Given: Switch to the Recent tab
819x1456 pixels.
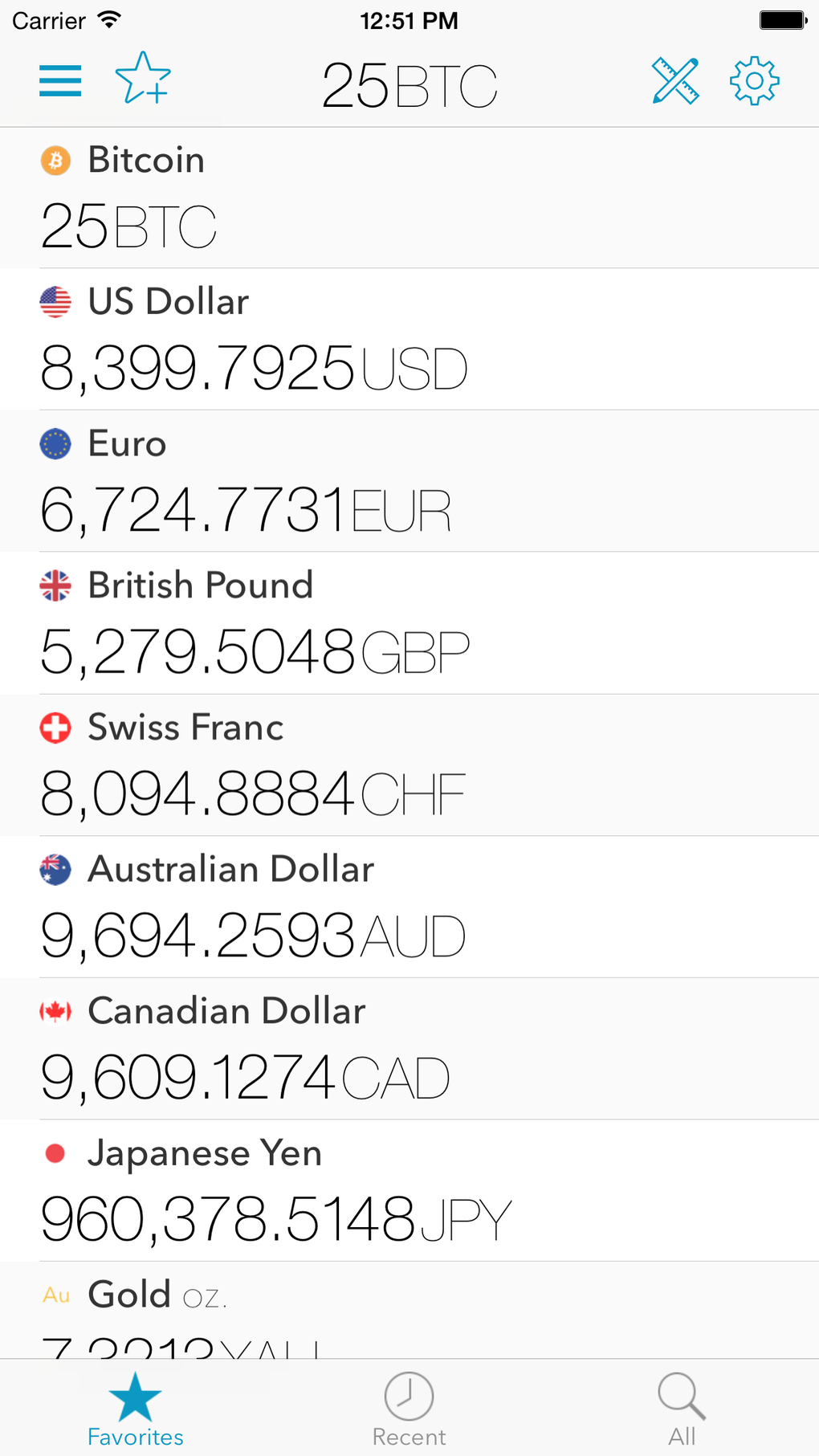Looking at the screenshot, I should pyautogui.click(x=409, y=1409).
